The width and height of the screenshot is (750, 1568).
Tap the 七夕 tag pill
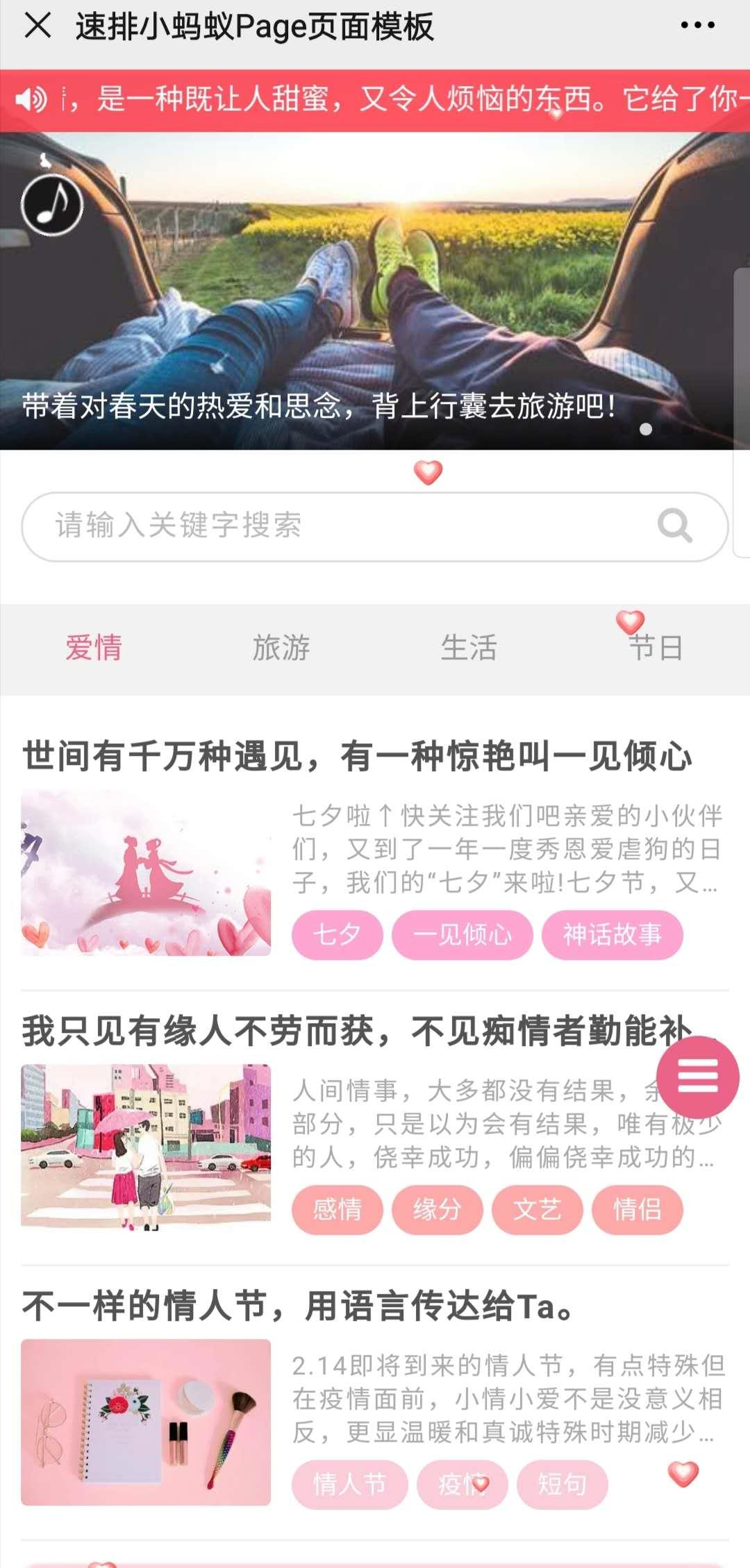click(x=337, y=935)
